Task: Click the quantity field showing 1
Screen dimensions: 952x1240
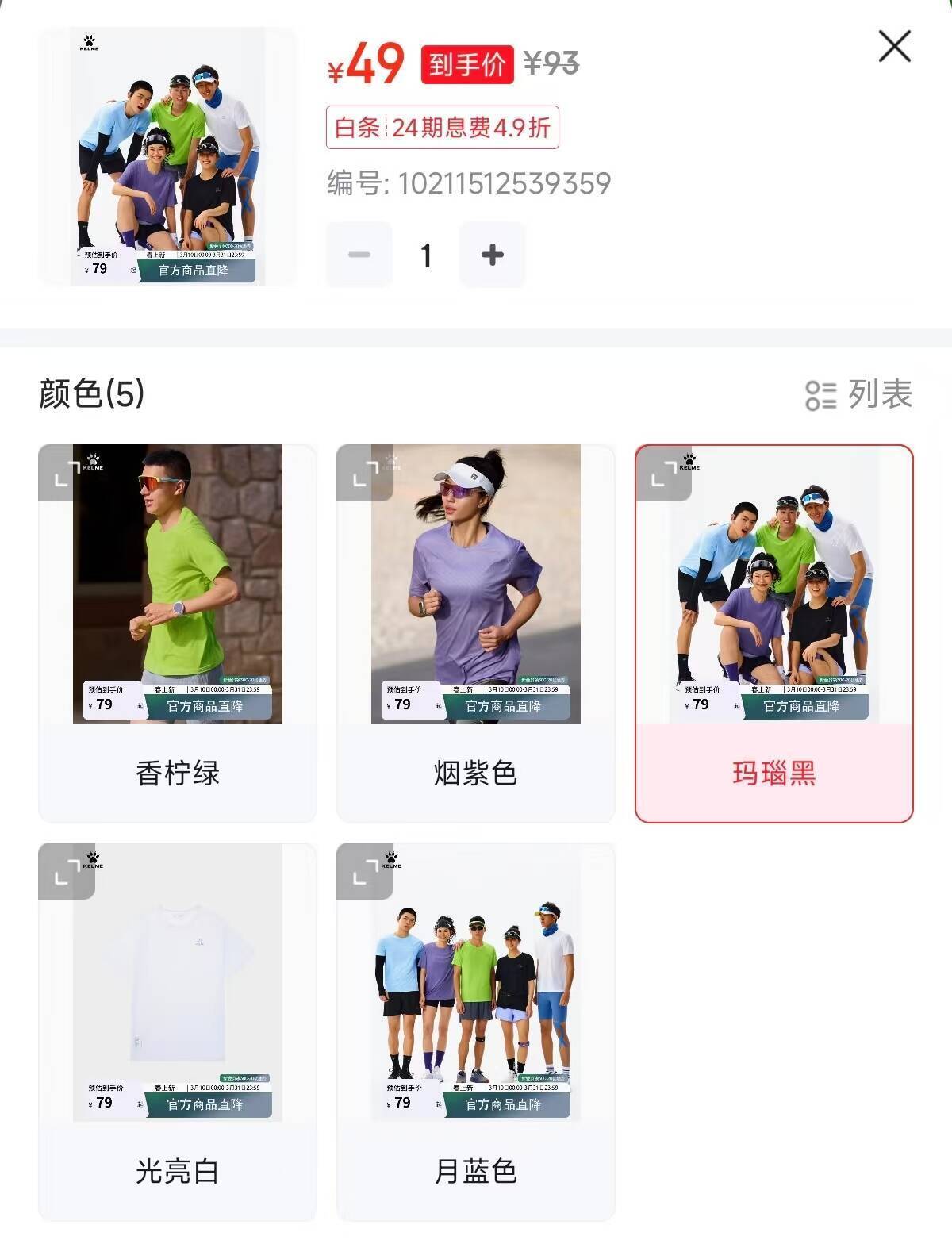Action: (x=425, y=255)
